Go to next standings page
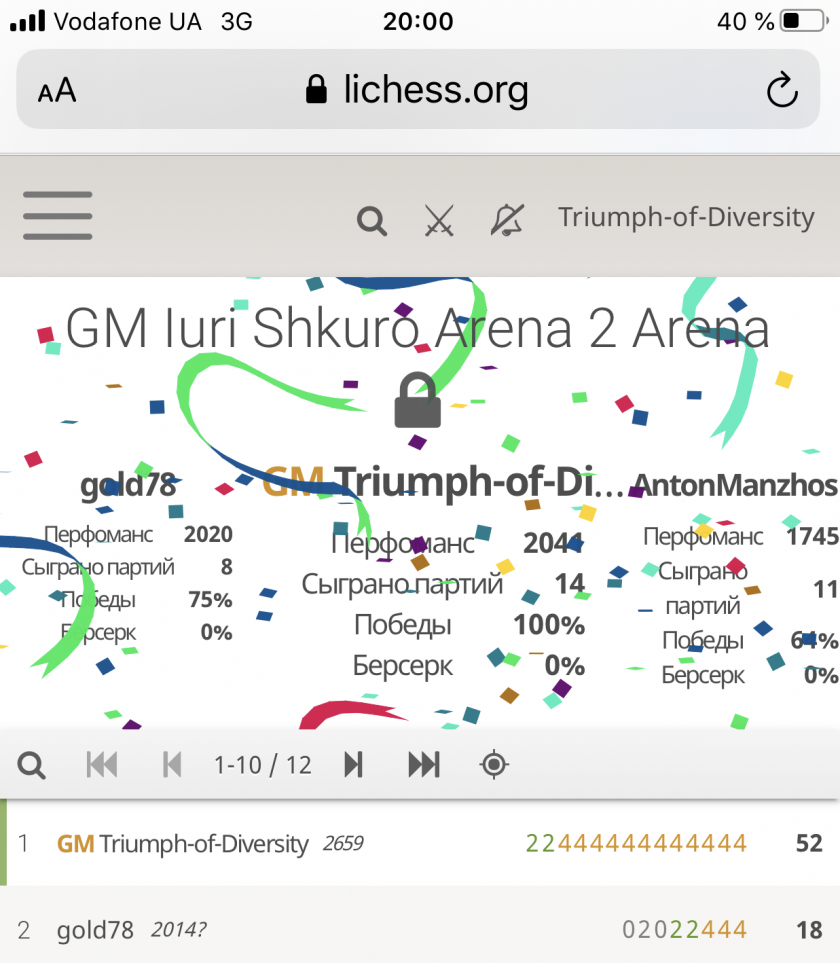The width and height of the screenshot is (840, 963). pos(353,765)
